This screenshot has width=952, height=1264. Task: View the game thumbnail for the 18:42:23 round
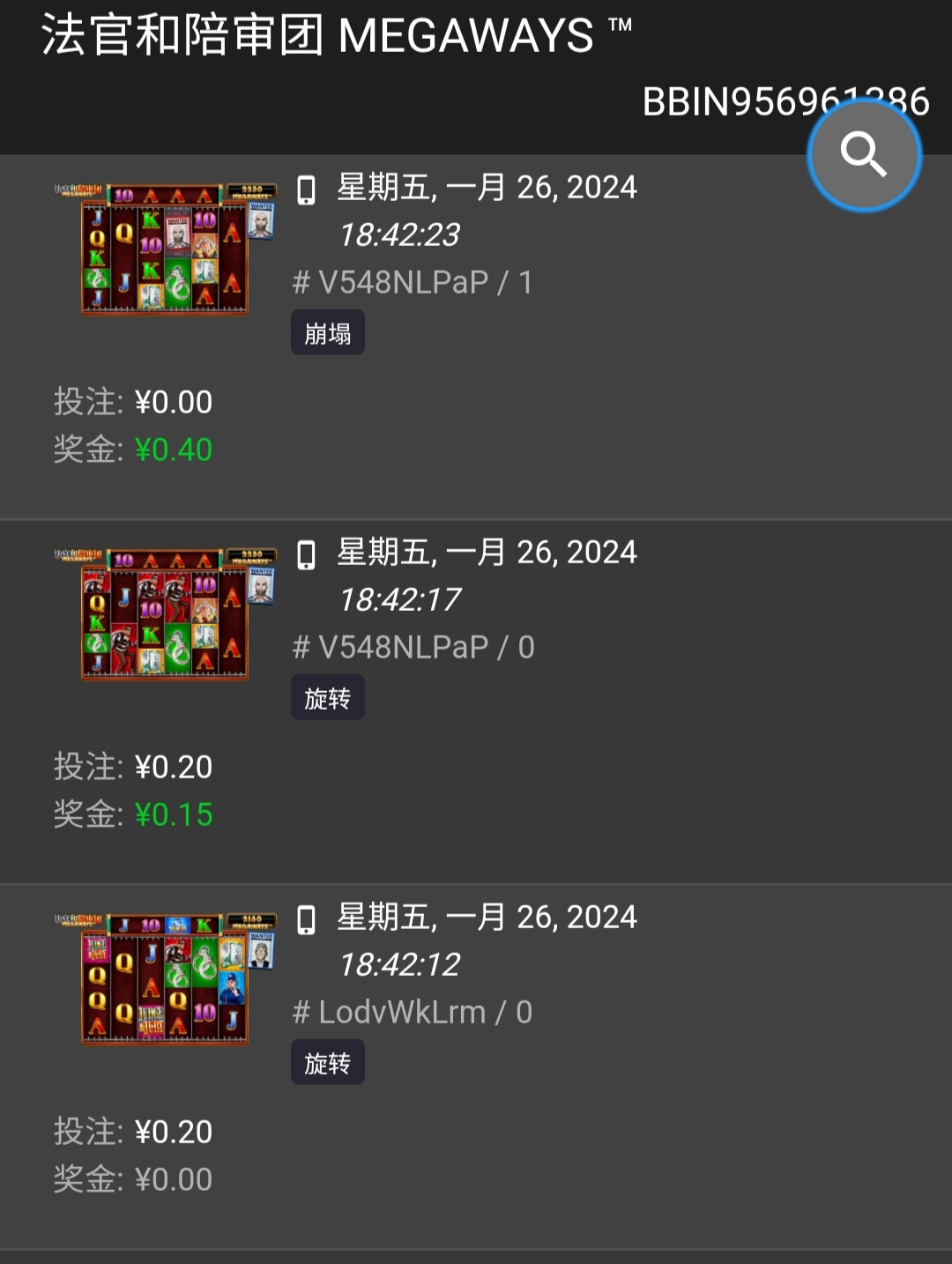click(165, 249)
